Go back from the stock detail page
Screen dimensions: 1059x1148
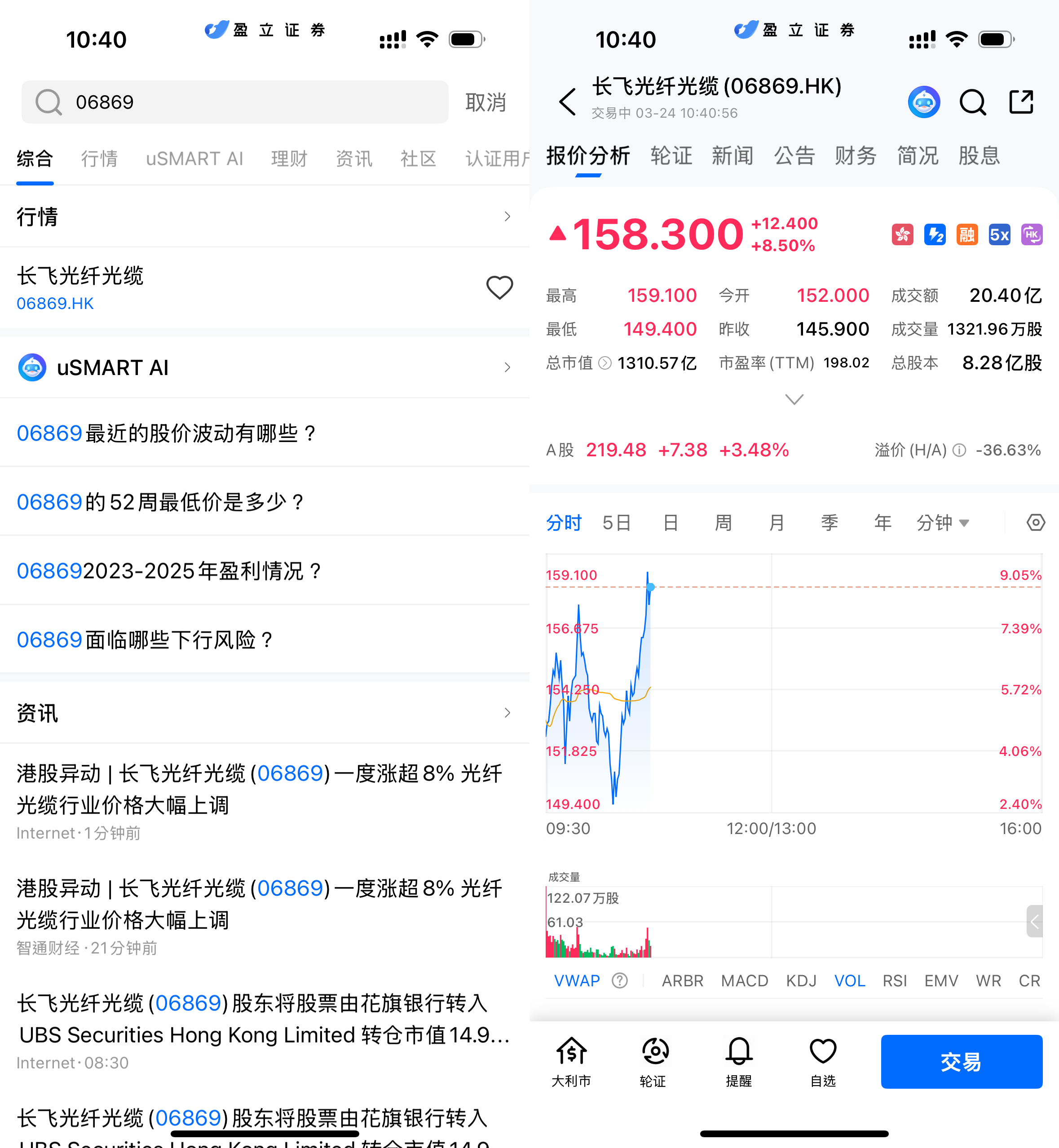(x=567, y=102)
